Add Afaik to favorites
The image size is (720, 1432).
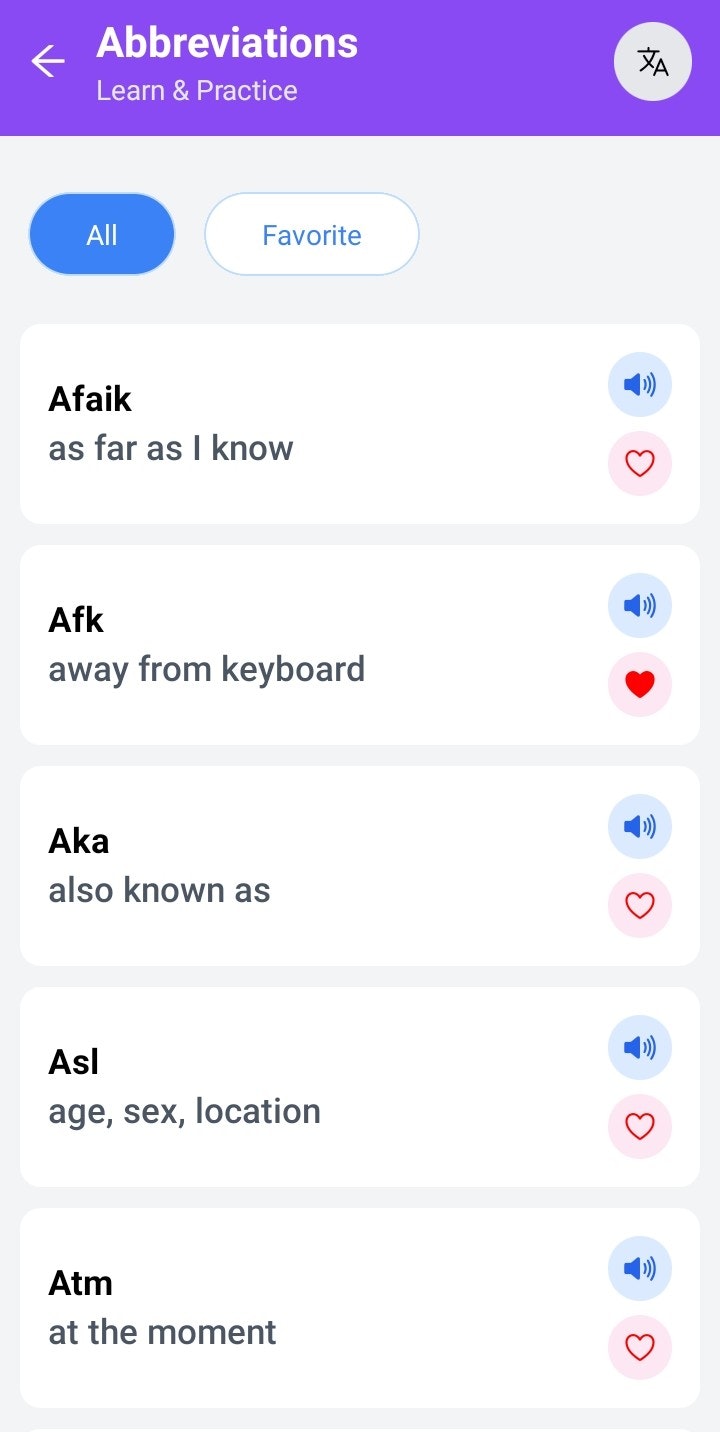pyautogui.click(x=640, y=463)
